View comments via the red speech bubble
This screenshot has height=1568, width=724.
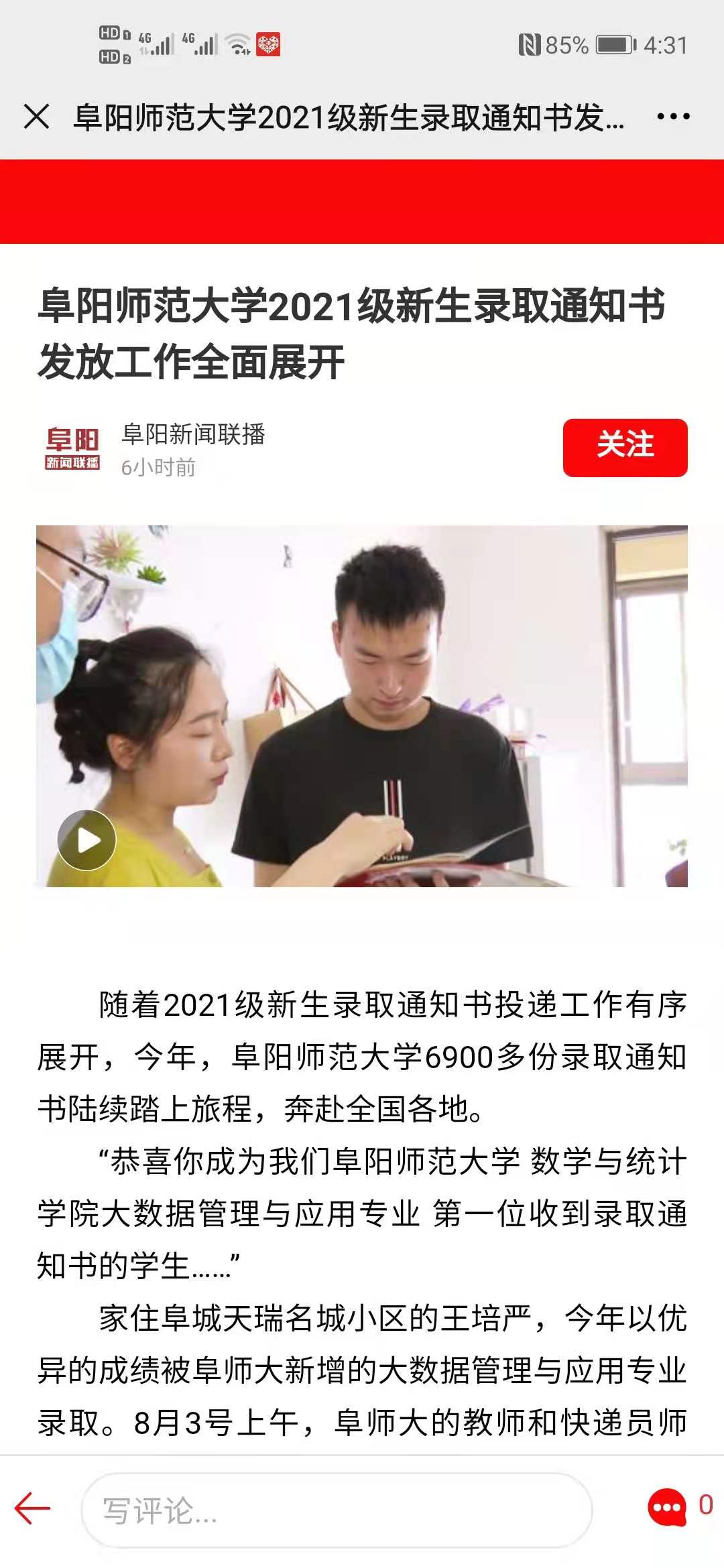pyautogui.click(x=667, y=1508)
